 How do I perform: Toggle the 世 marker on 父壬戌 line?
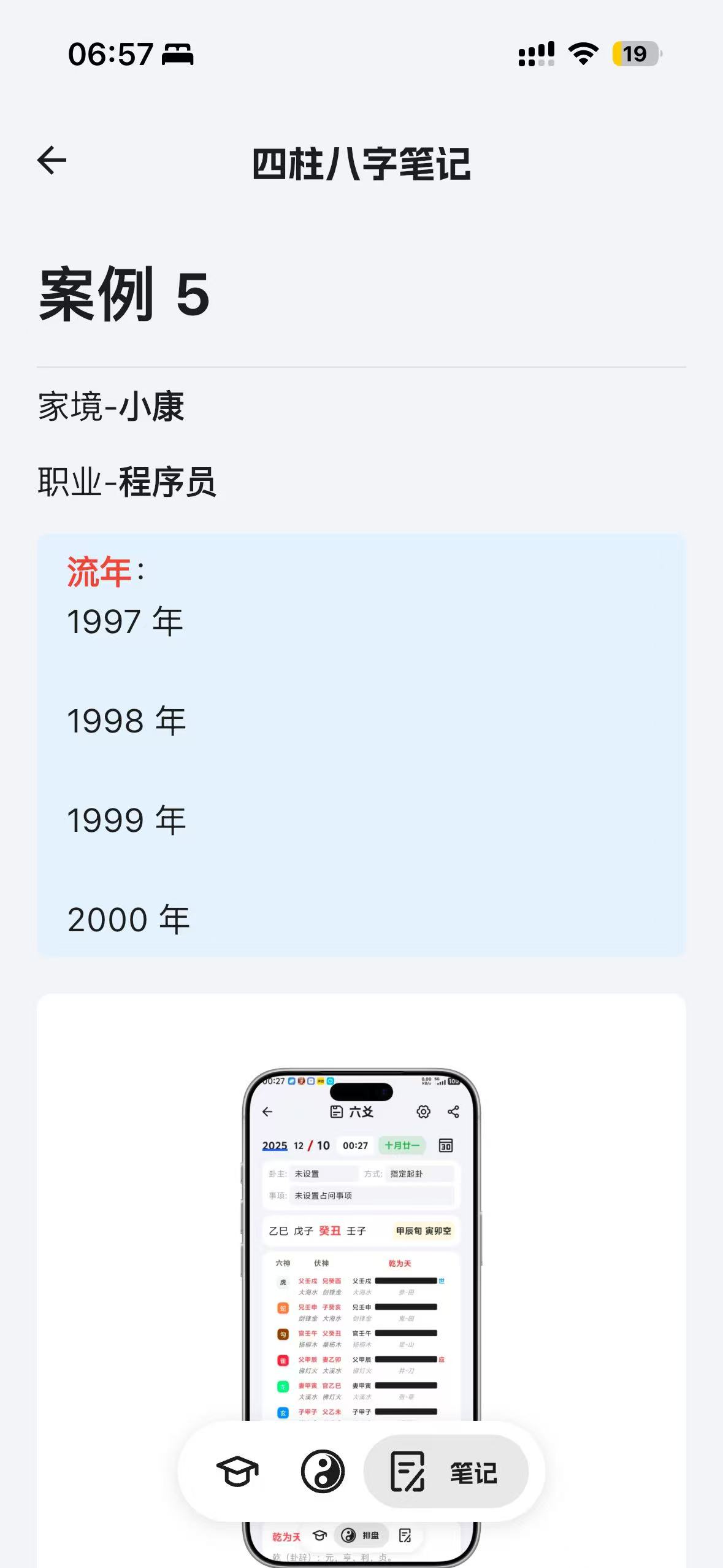(442, 1281)
